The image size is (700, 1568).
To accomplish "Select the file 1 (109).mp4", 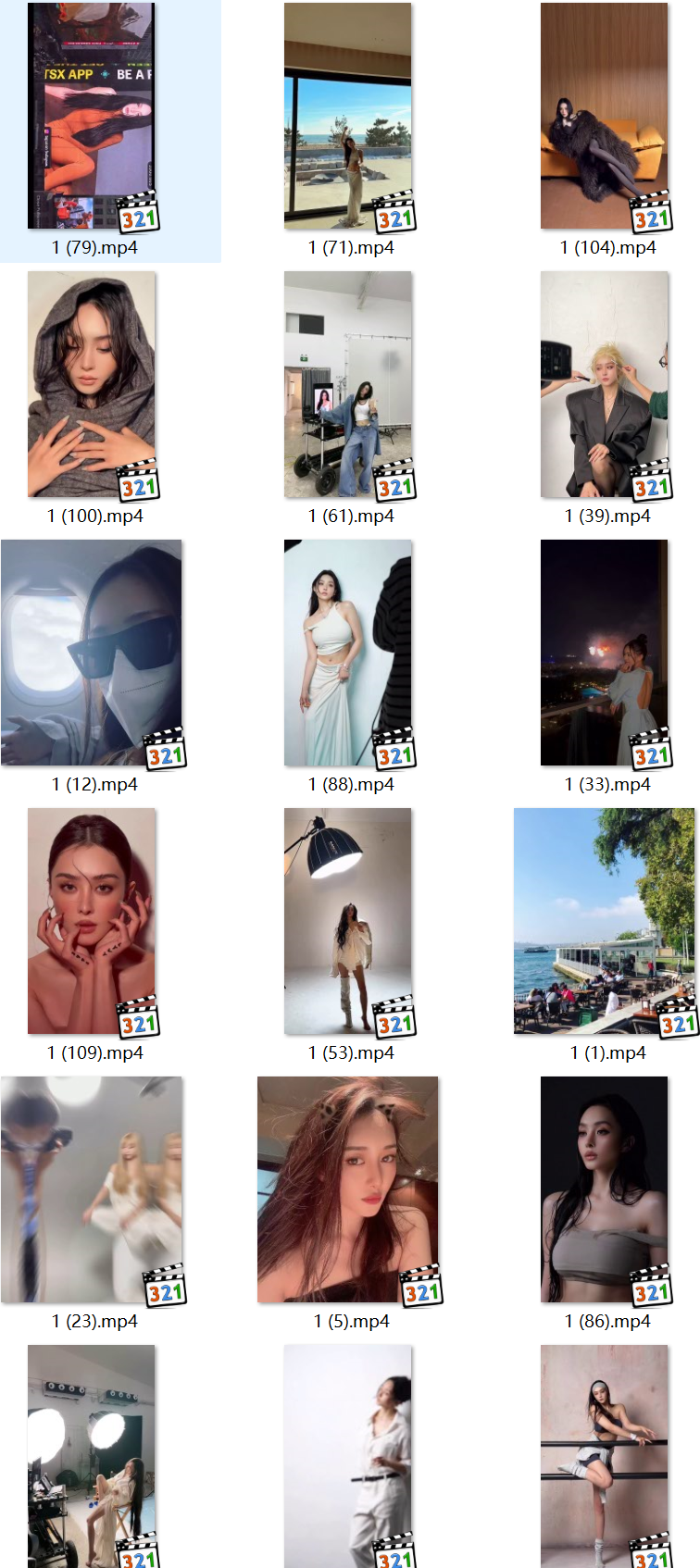I will (92, 921).
